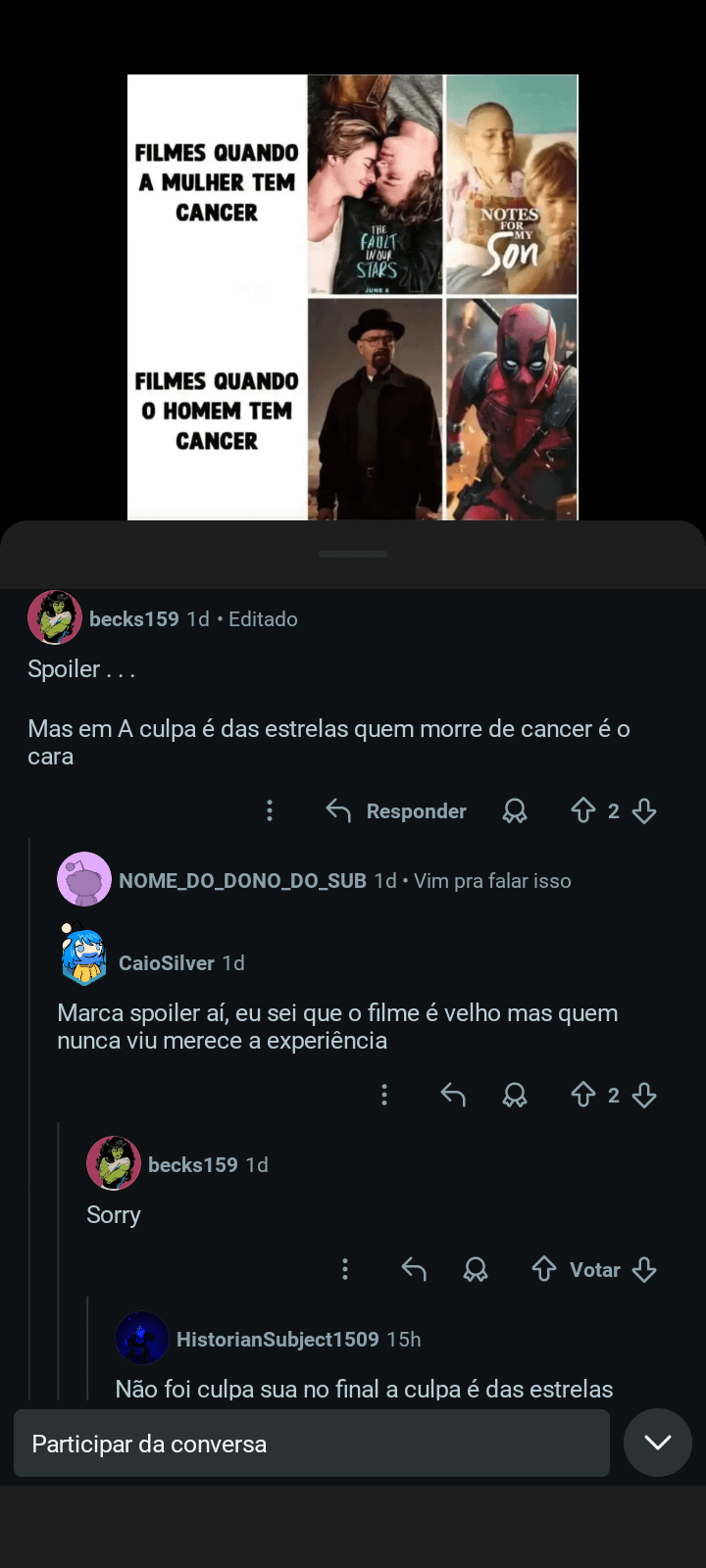Tap Responder on becks159's spoiler comment
This screenshot has width=706, height=1568.
click(396, 810)
